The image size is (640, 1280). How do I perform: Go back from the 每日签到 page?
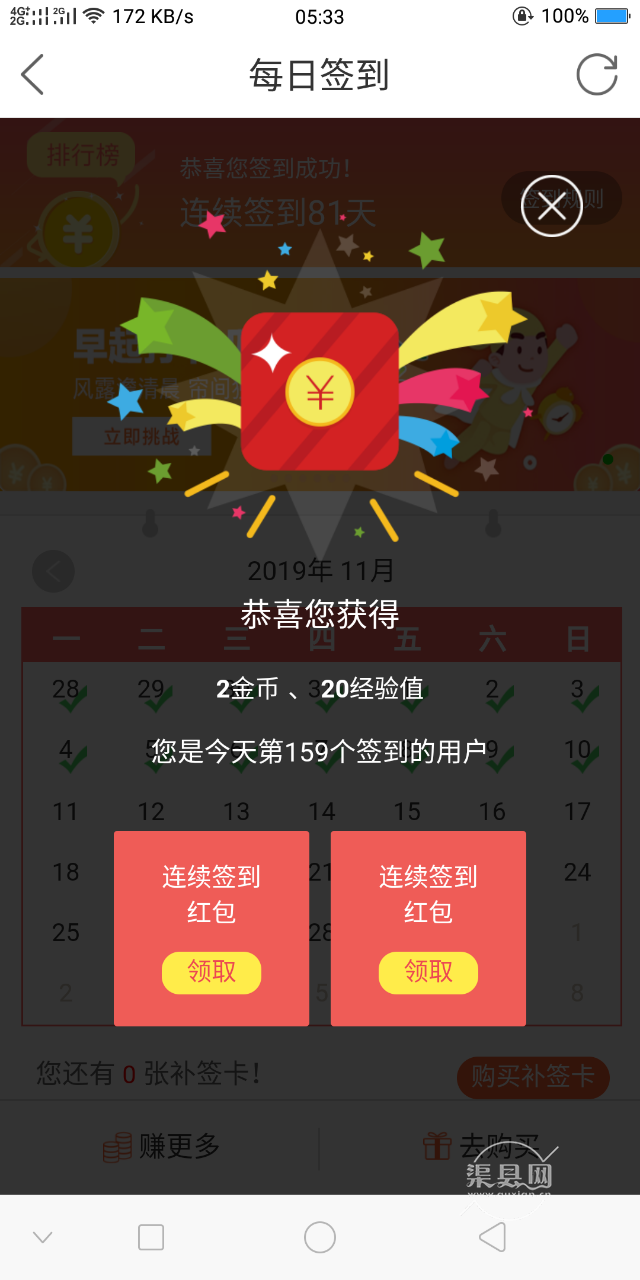click(x=33, y=75)
